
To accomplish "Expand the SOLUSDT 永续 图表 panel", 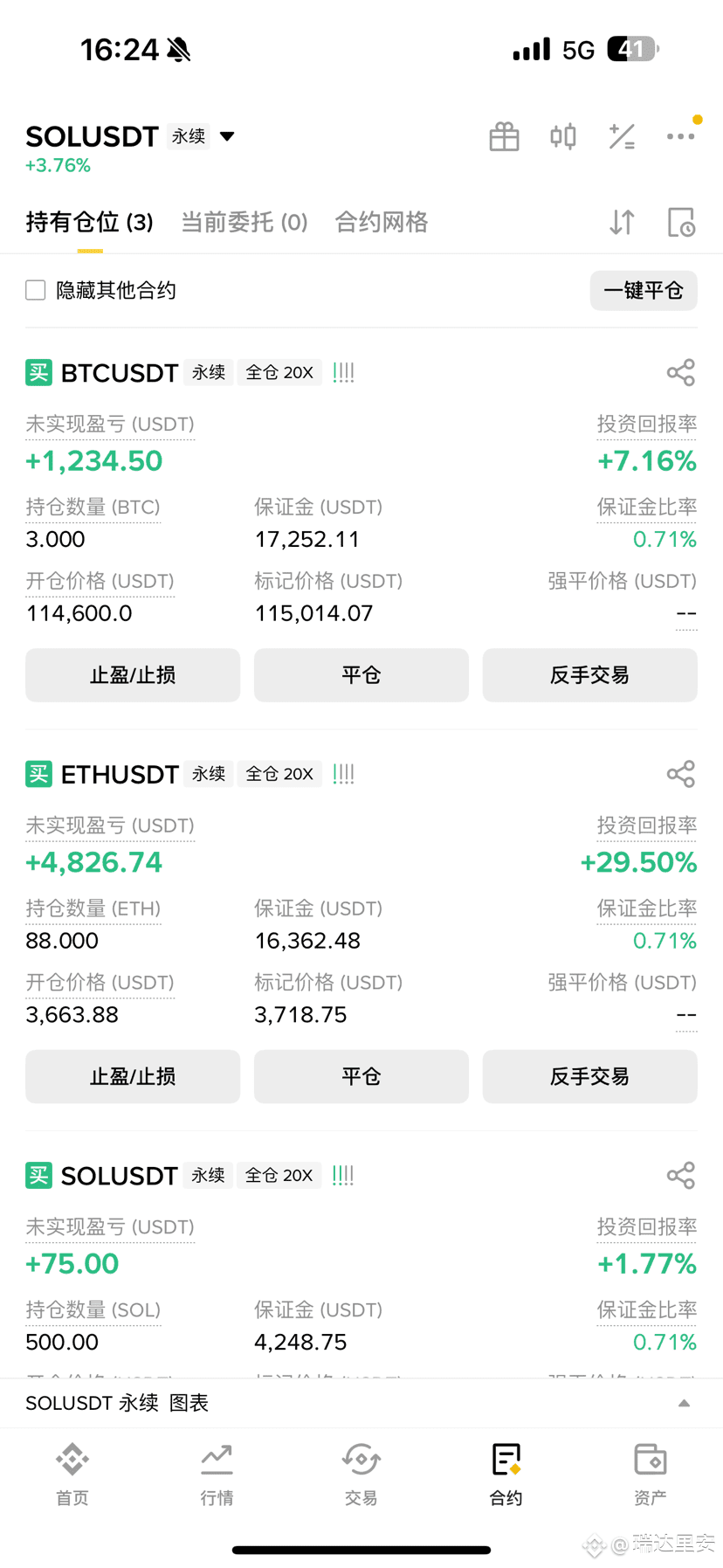I will pos(361,1403).
